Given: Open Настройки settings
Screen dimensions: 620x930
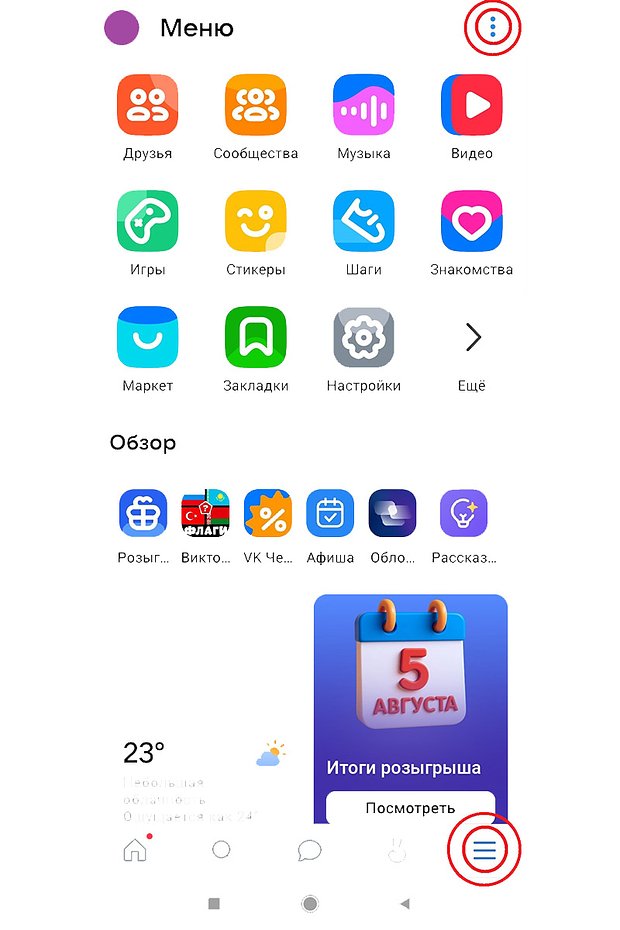Looking at the screenshot, I should [x=364, y=337].
